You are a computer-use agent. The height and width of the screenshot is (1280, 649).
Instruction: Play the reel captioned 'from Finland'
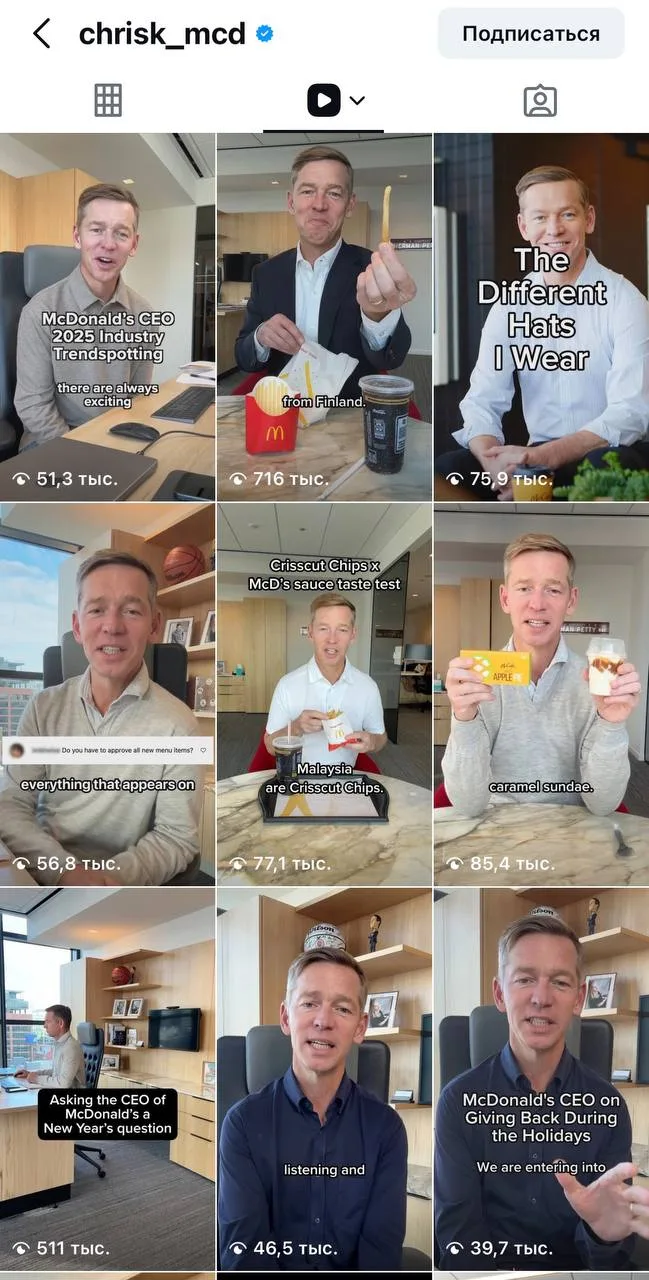coord(324,317)
